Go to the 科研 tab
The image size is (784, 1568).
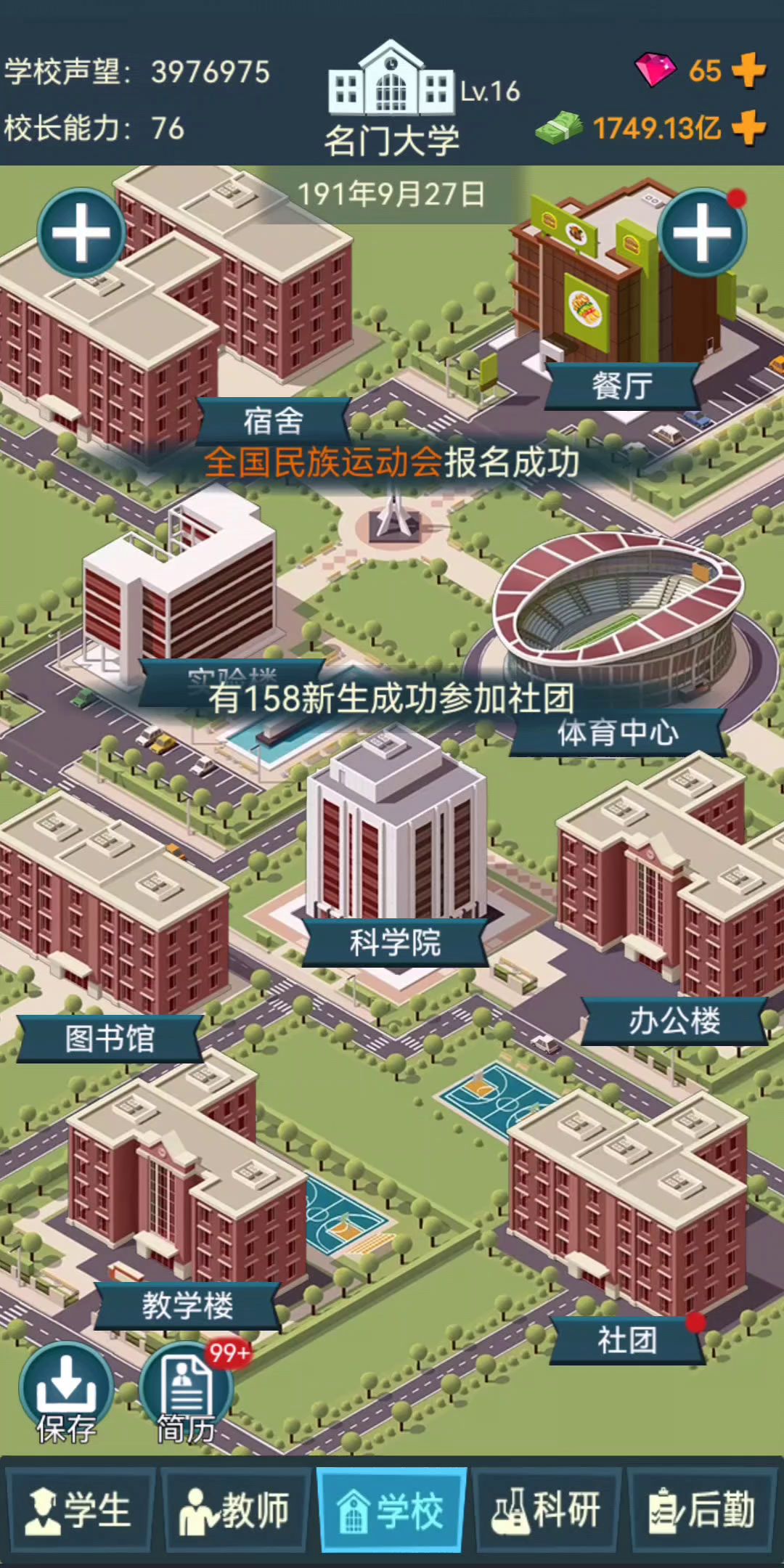(547, 1511)
